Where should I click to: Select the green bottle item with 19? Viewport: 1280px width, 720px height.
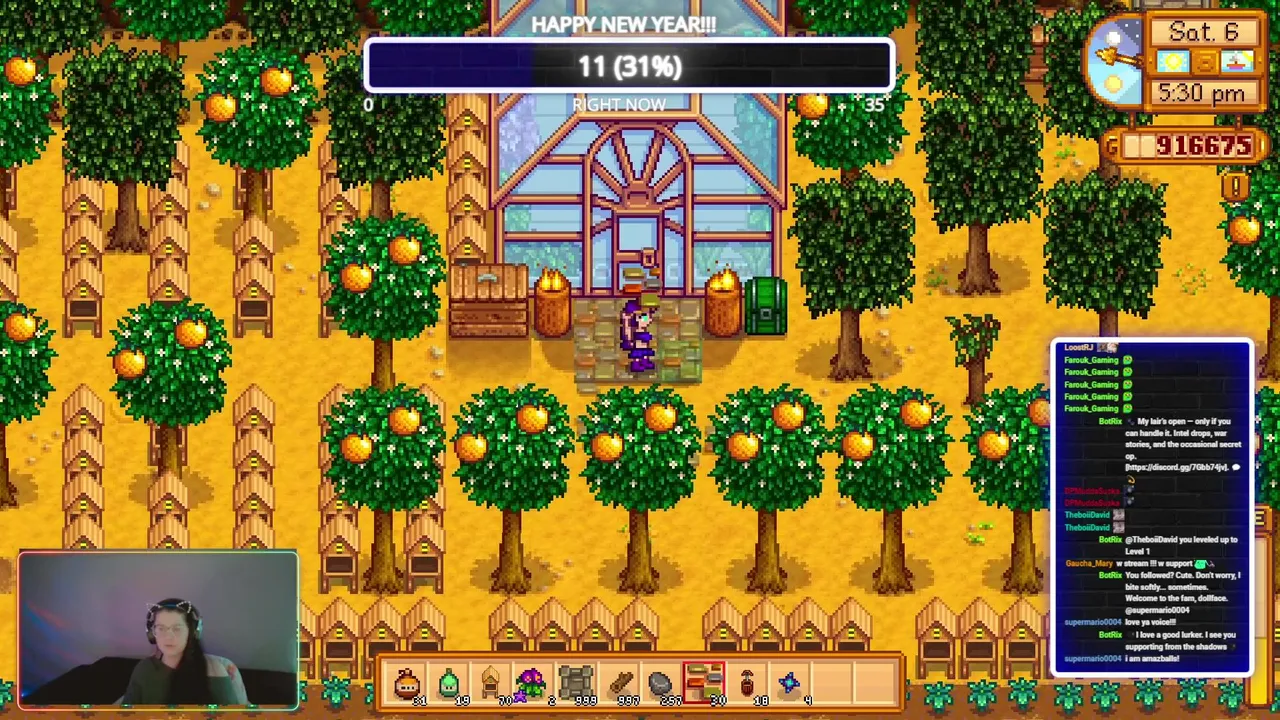pyautogui.click(x=449, y=683)
